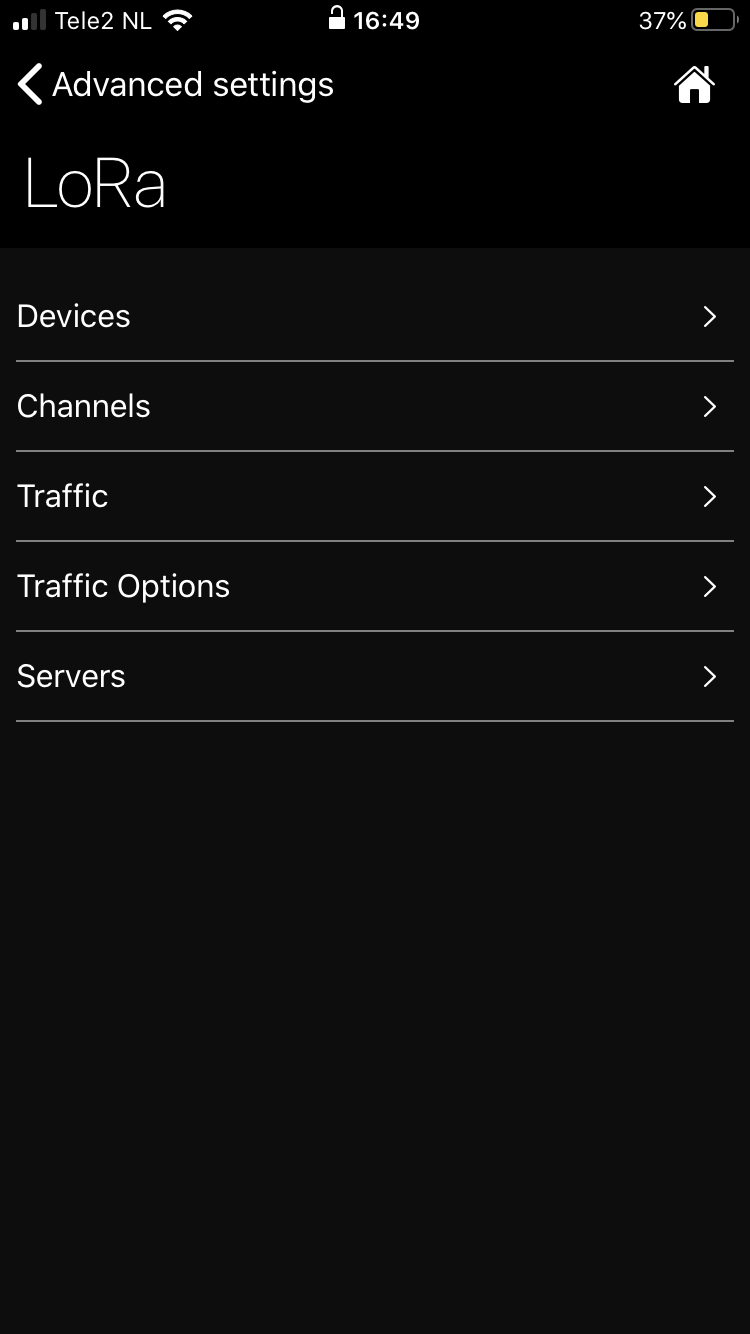The height and width of the screenshot is (1334, 750).
Task: Open the Devices row
Action: 375,316
